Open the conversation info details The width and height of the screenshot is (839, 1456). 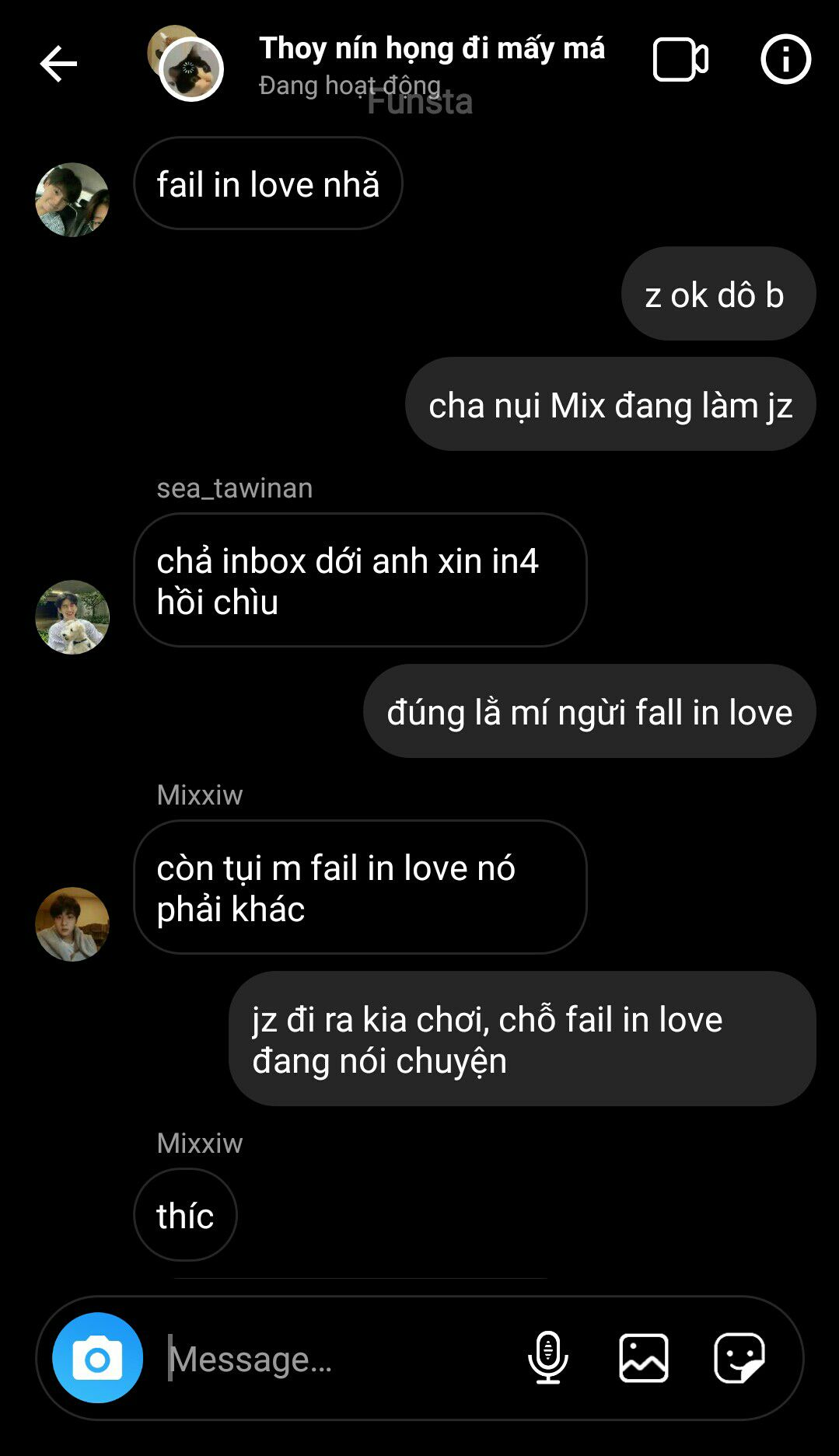(785, 59)
